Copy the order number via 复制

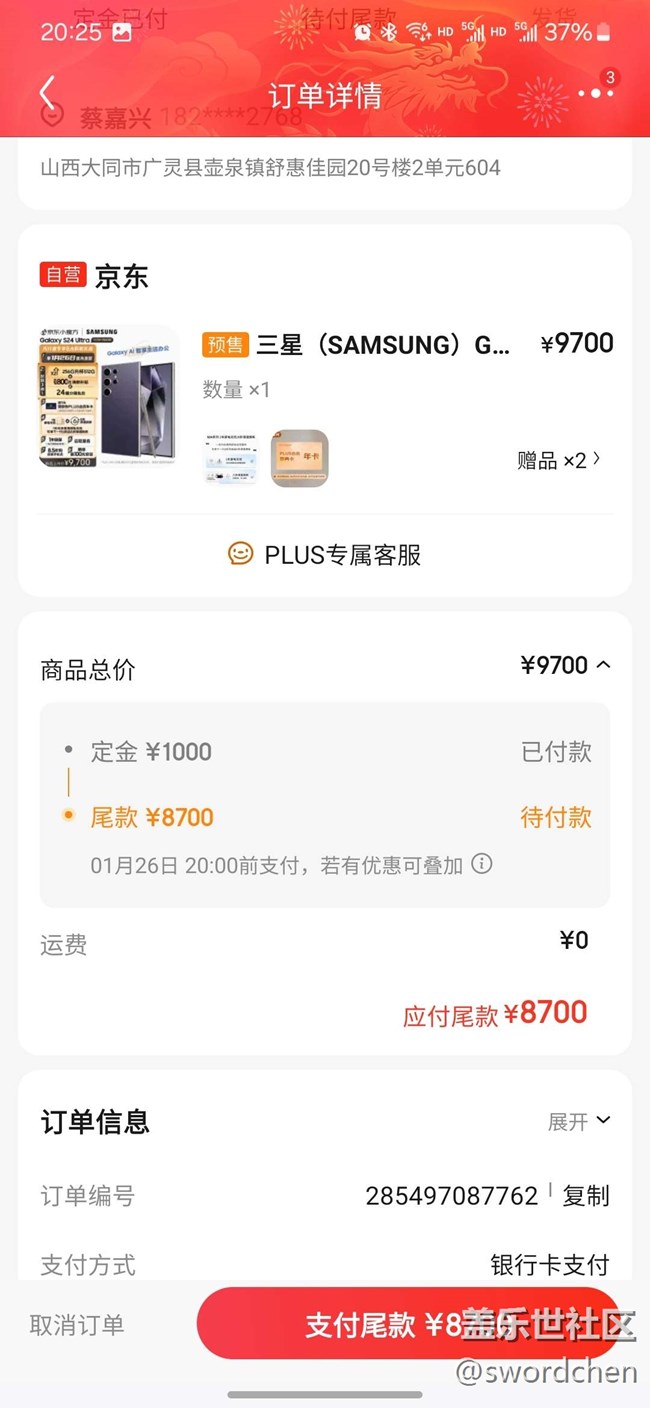point(586,1196)
